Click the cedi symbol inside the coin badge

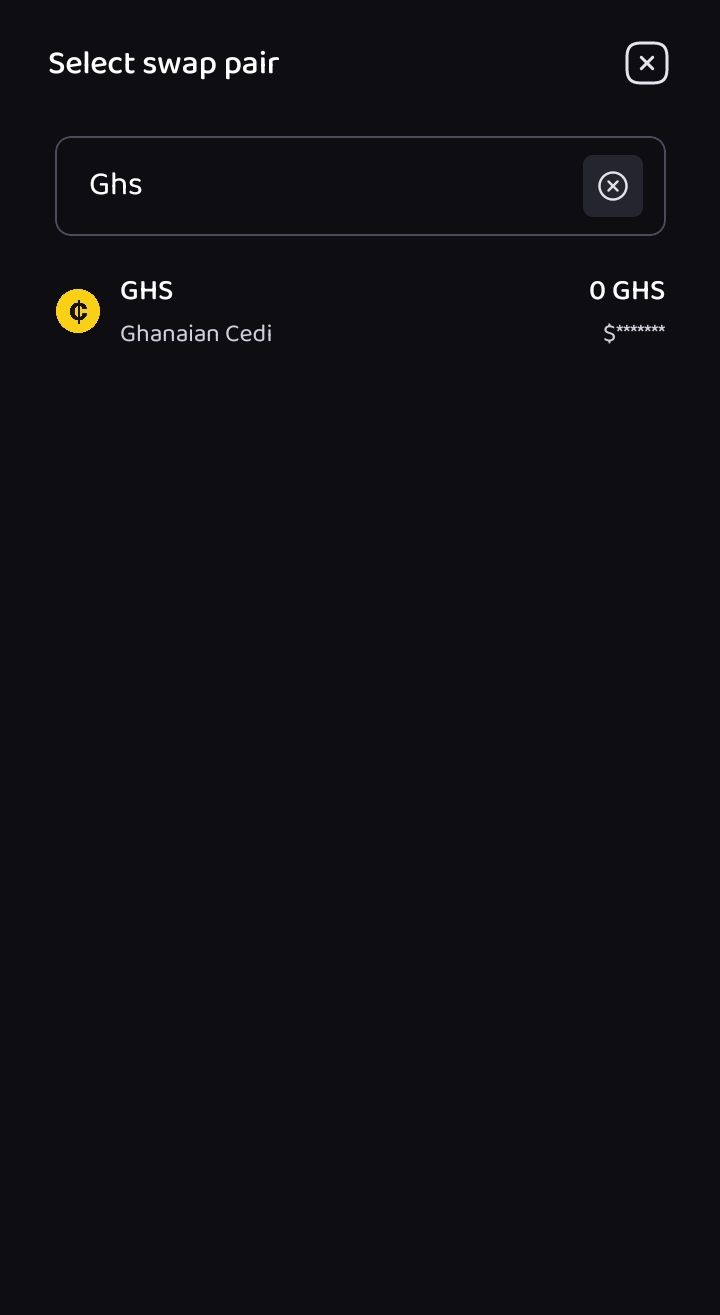[x=77, y=310]
